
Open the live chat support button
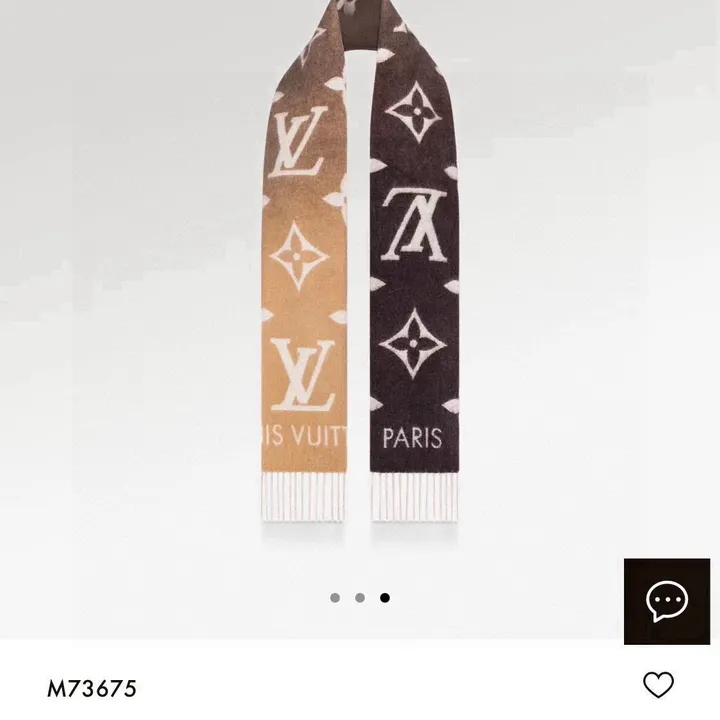pyautogui.click(x=666, y=601)
